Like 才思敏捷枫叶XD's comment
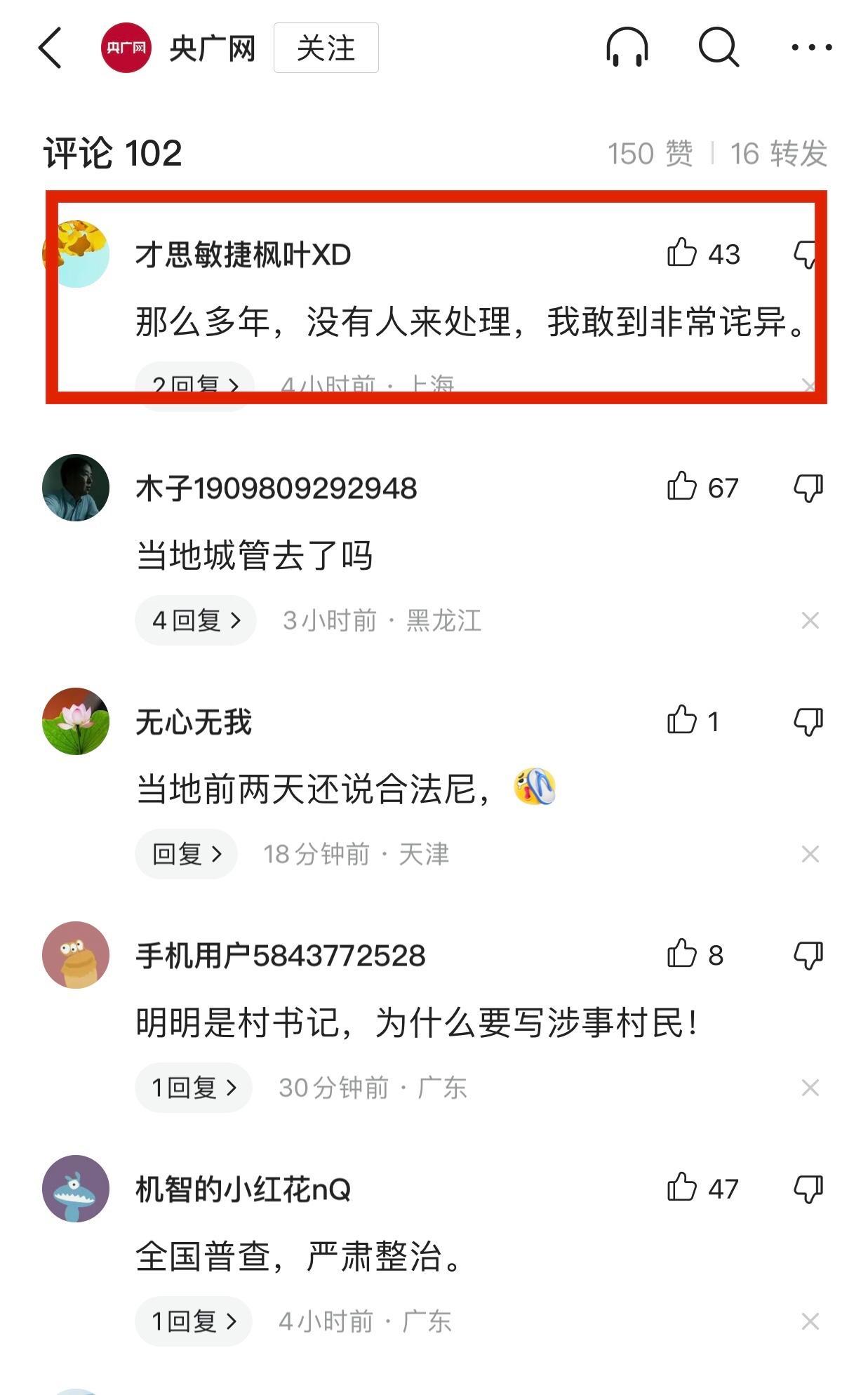This screenshot has width=868, height=1395. click(682, 253)
